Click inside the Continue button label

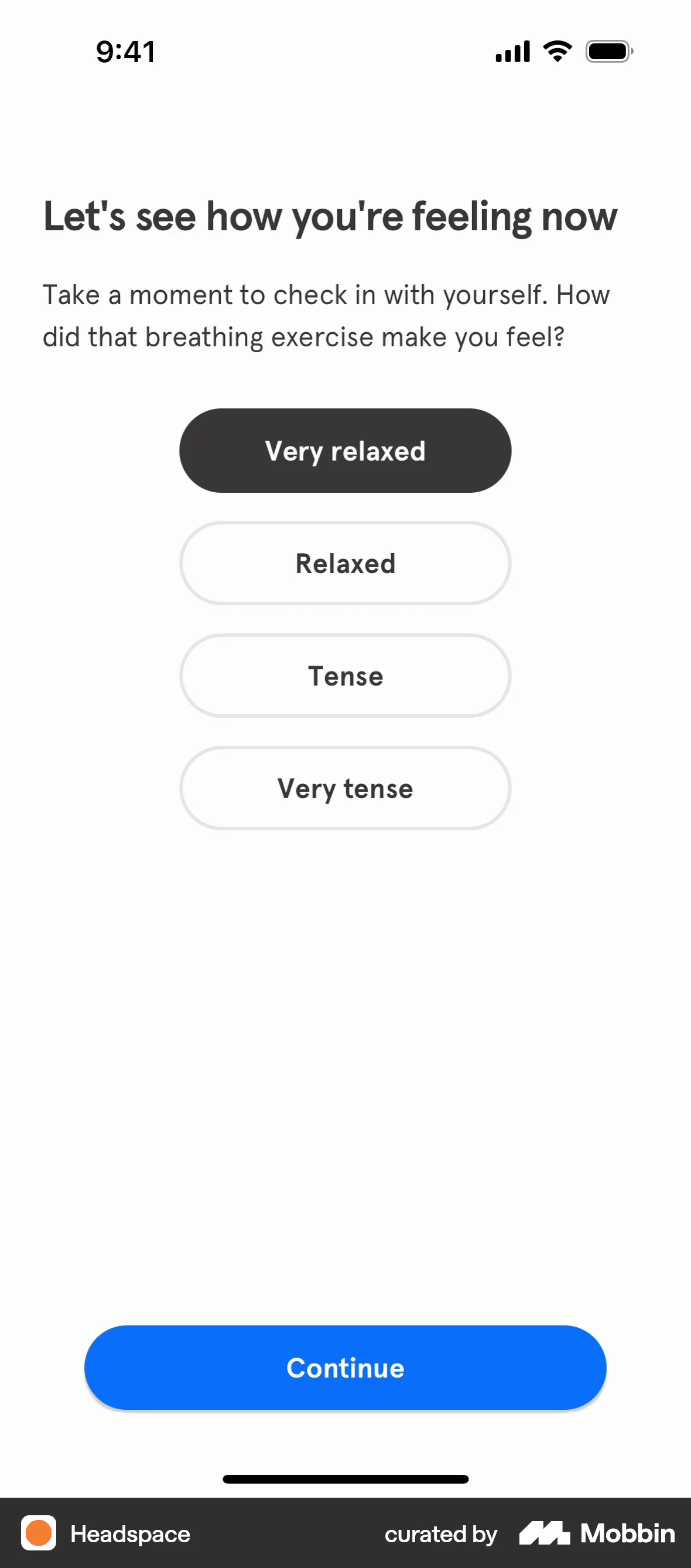(x=345, y=1367)
